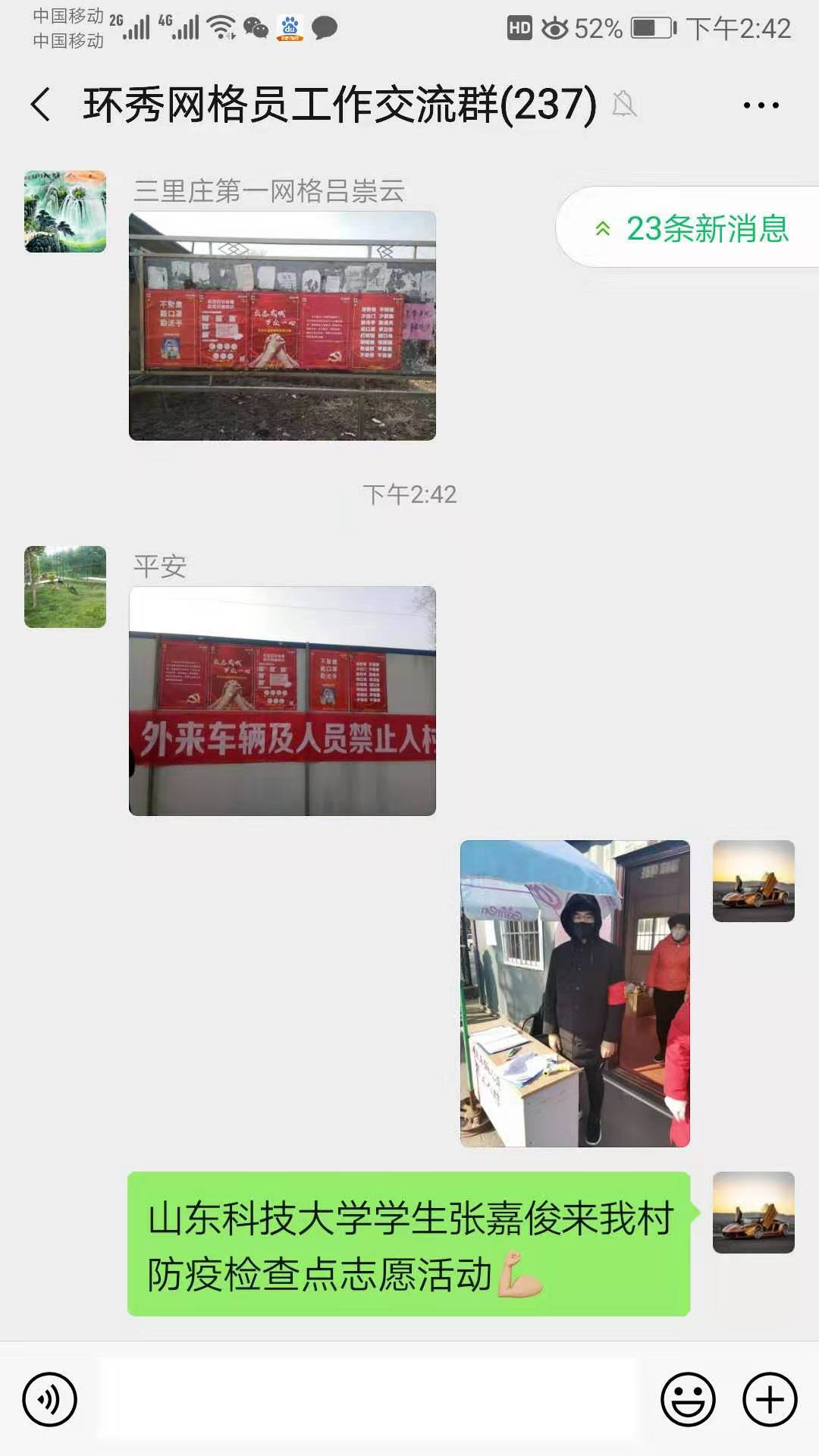View 平安's photo with the red banner
819x1456 pixels.
pos(282,701)
